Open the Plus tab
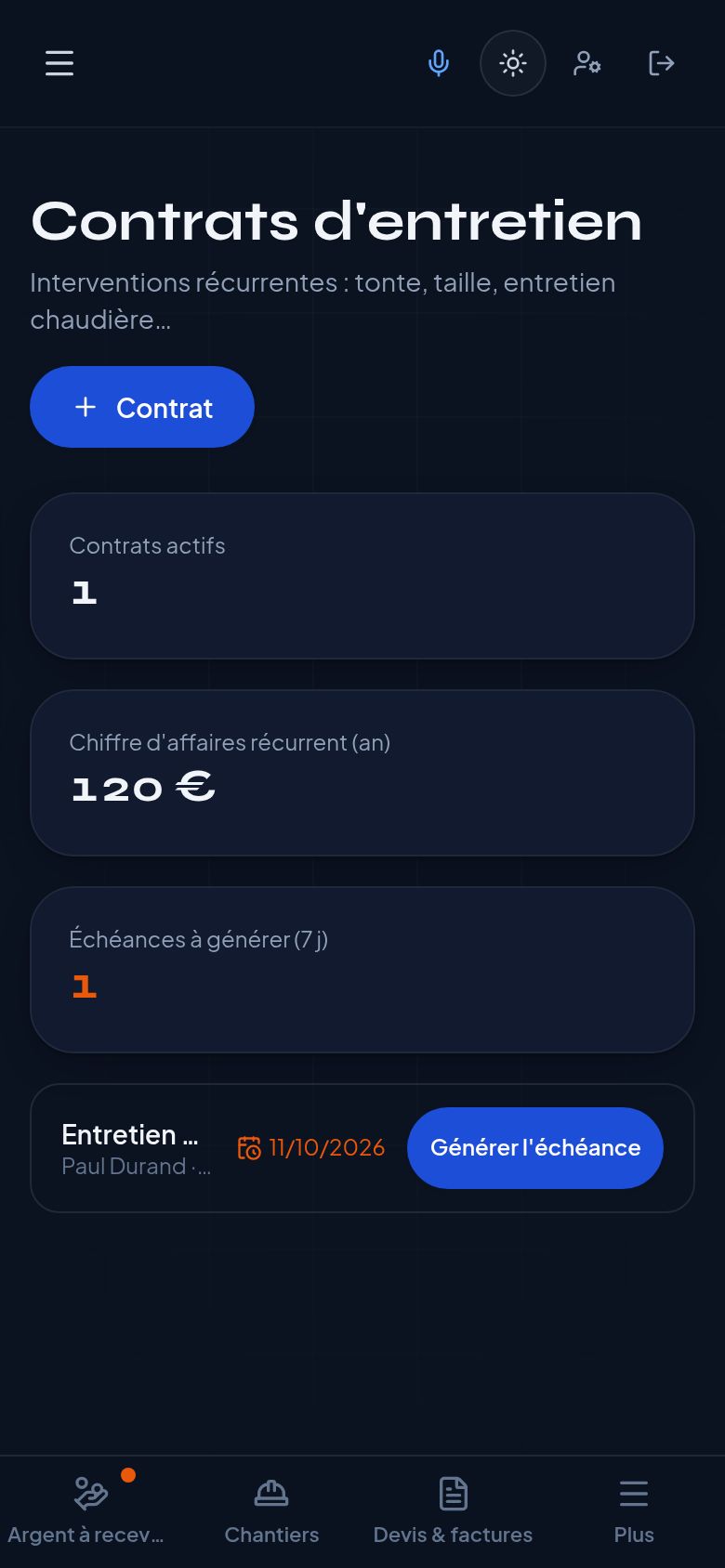The image size is (725, 1568). click(634, 1511)
